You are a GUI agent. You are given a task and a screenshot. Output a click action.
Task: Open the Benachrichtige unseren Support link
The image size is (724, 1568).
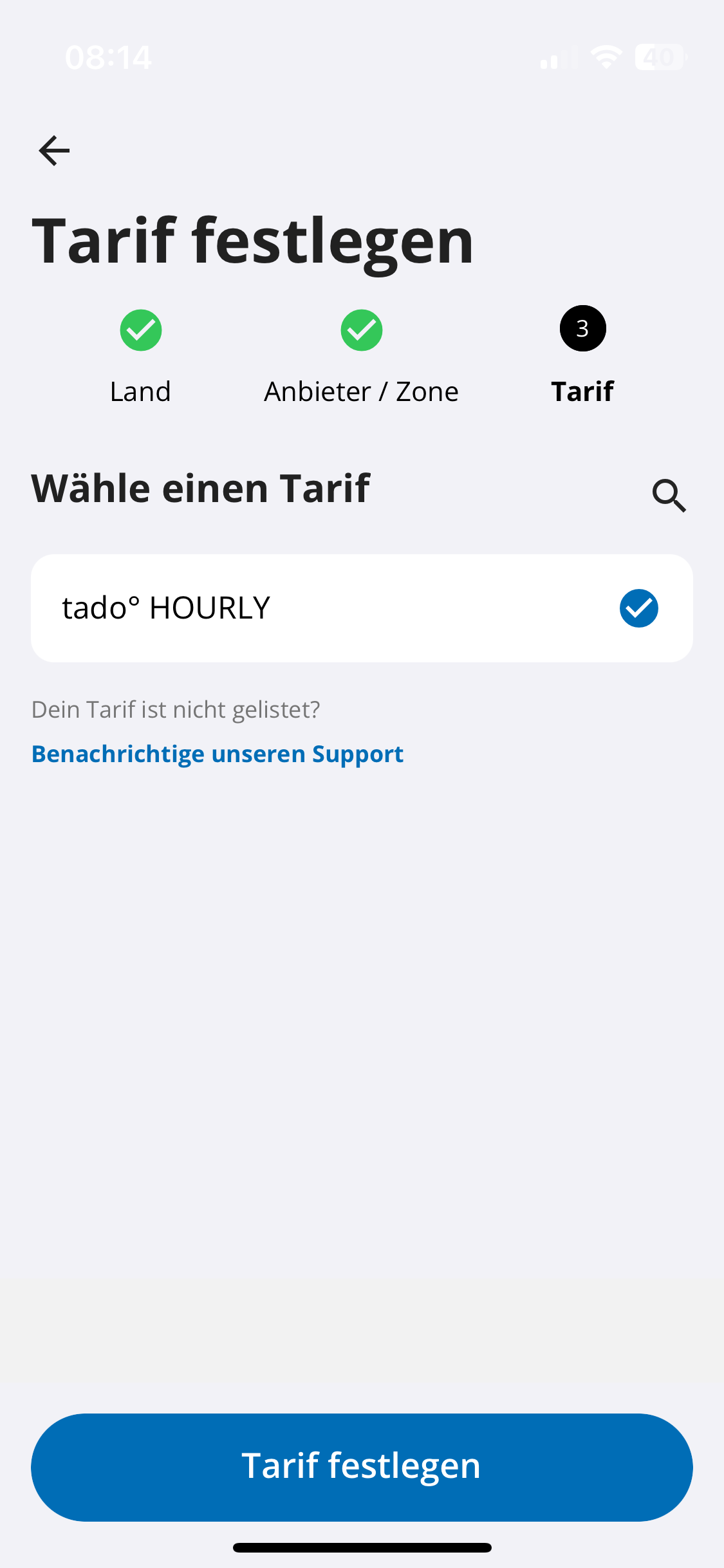[218, 754]
